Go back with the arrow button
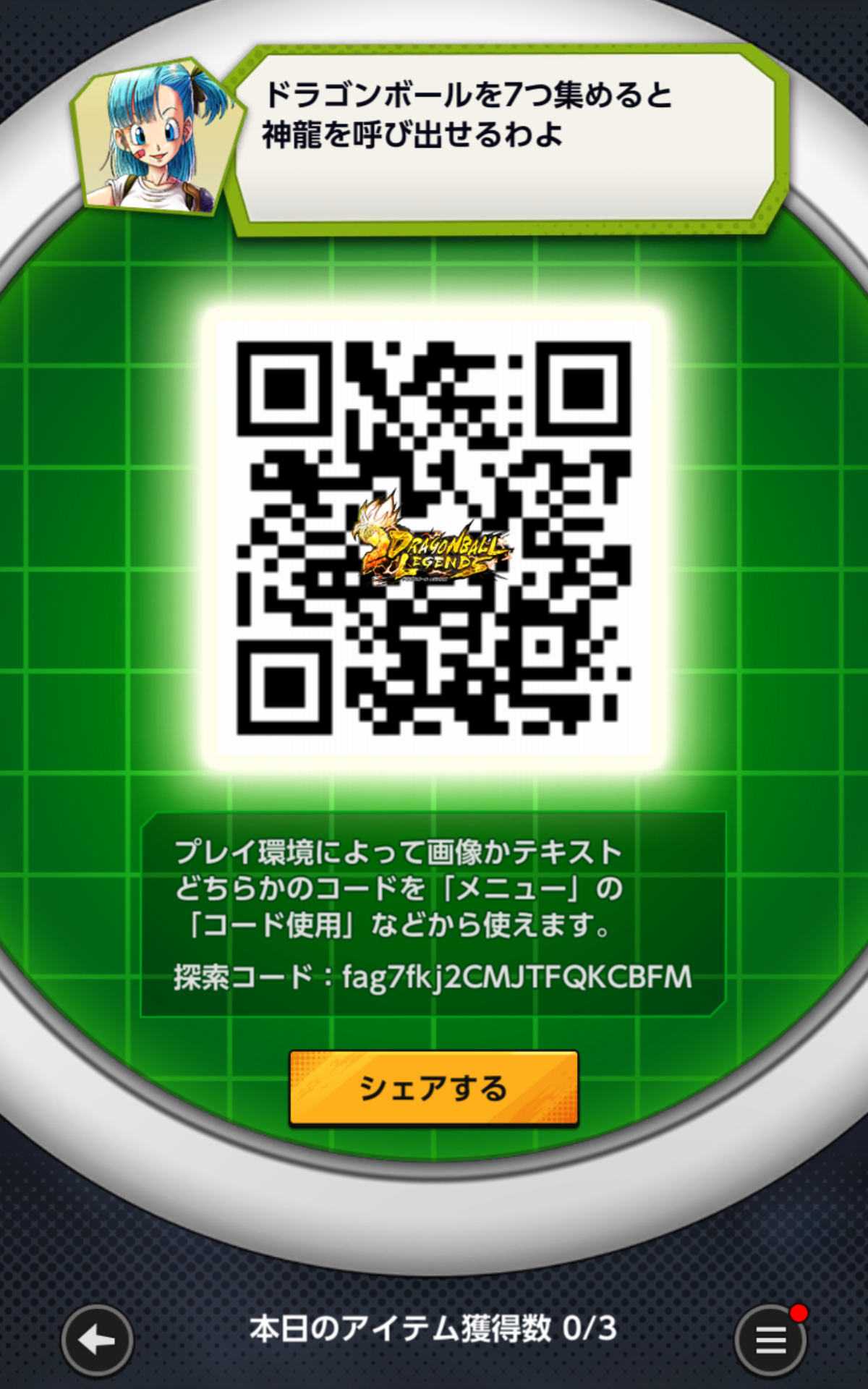The image size is (868, 1389). 97,1341
